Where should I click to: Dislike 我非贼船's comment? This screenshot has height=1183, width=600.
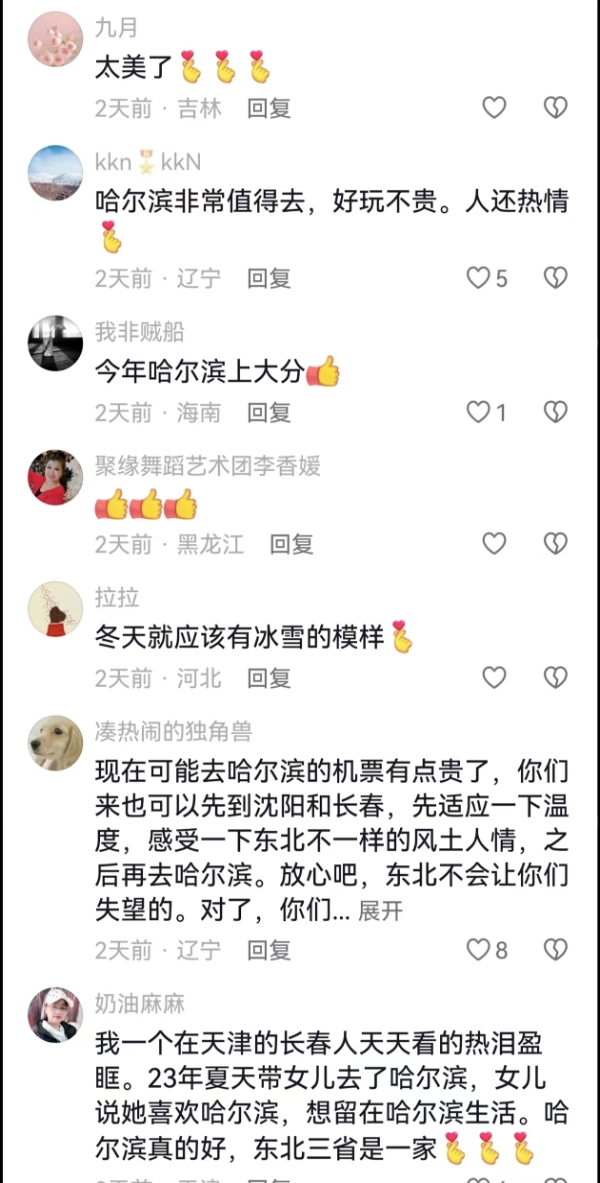tap(555, 411)
